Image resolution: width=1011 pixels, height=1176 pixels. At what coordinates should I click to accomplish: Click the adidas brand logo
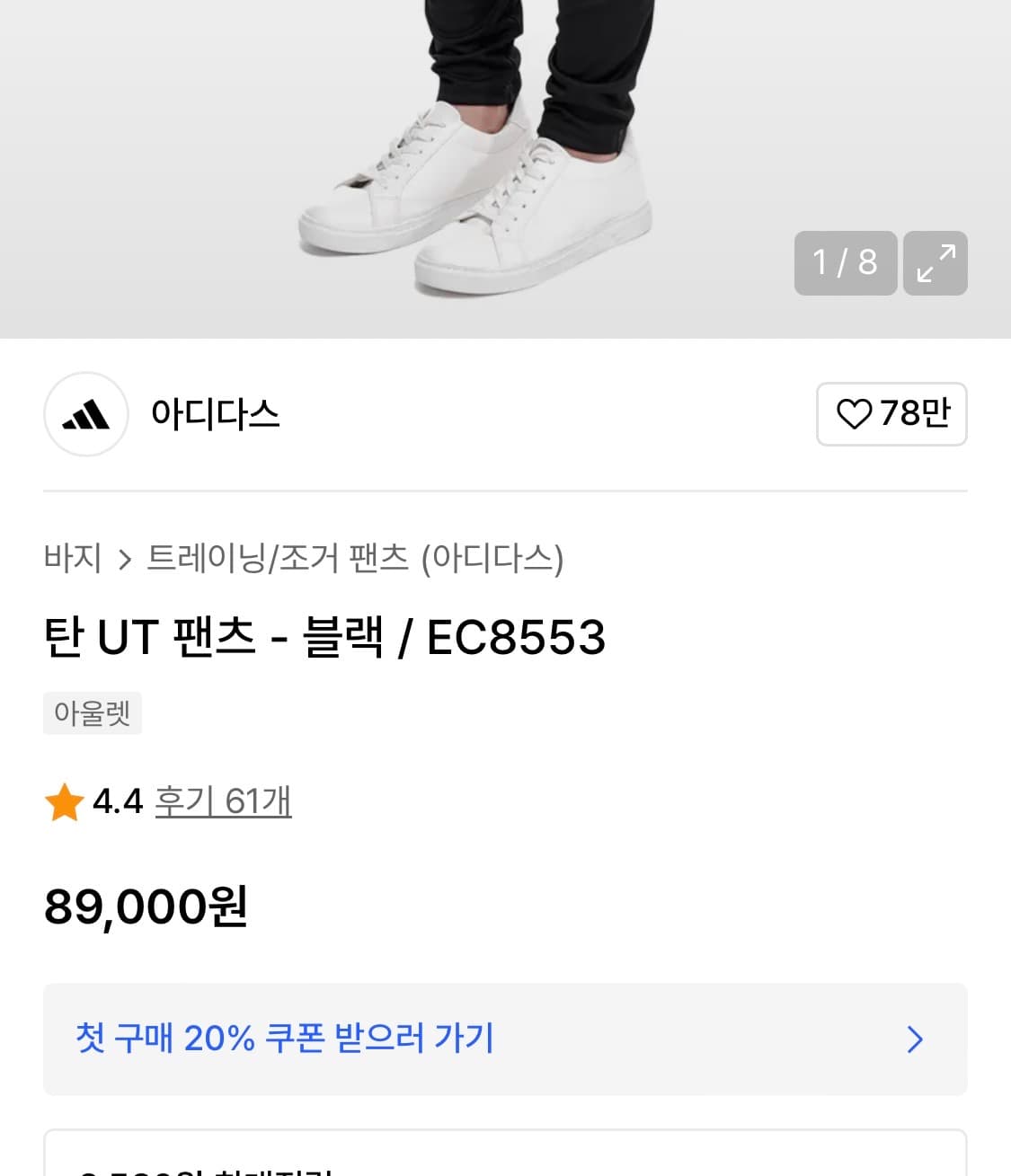tap(85, 415)
